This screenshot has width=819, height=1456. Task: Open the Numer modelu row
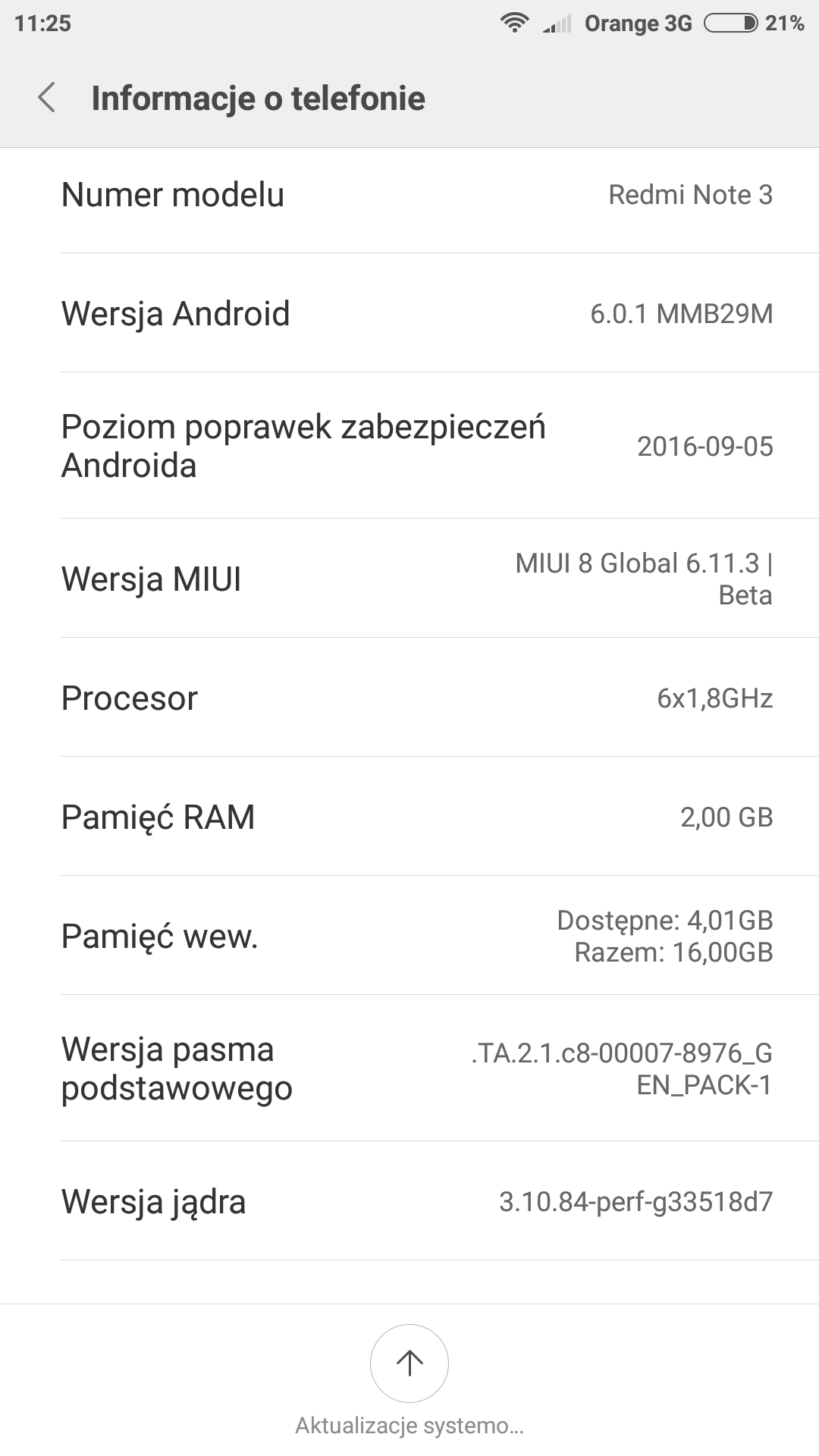(x=409, y=195)
